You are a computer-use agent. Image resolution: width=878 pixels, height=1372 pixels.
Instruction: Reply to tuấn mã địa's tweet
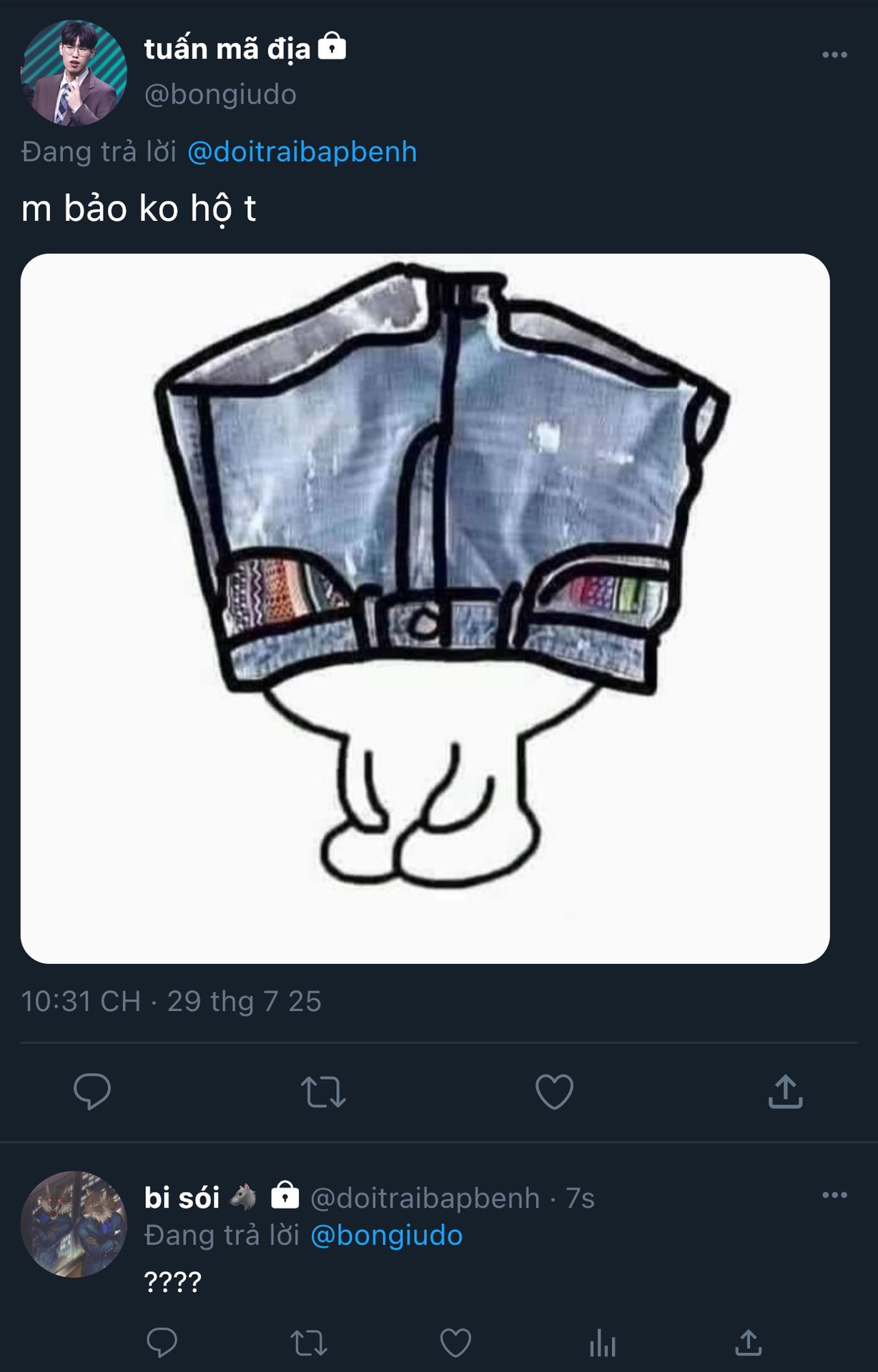tap(92, 1091)
